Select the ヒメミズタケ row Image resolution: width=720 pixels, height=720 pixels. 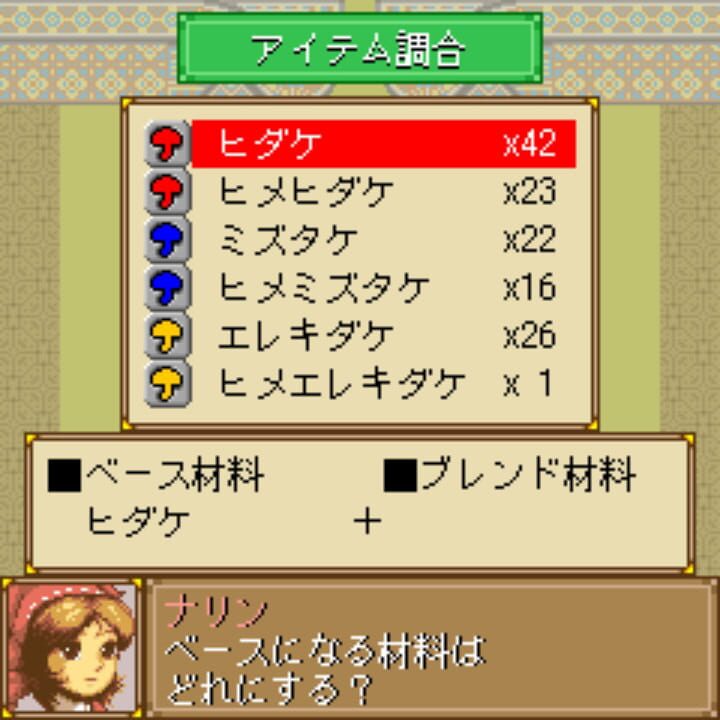(x=360, y=288)
